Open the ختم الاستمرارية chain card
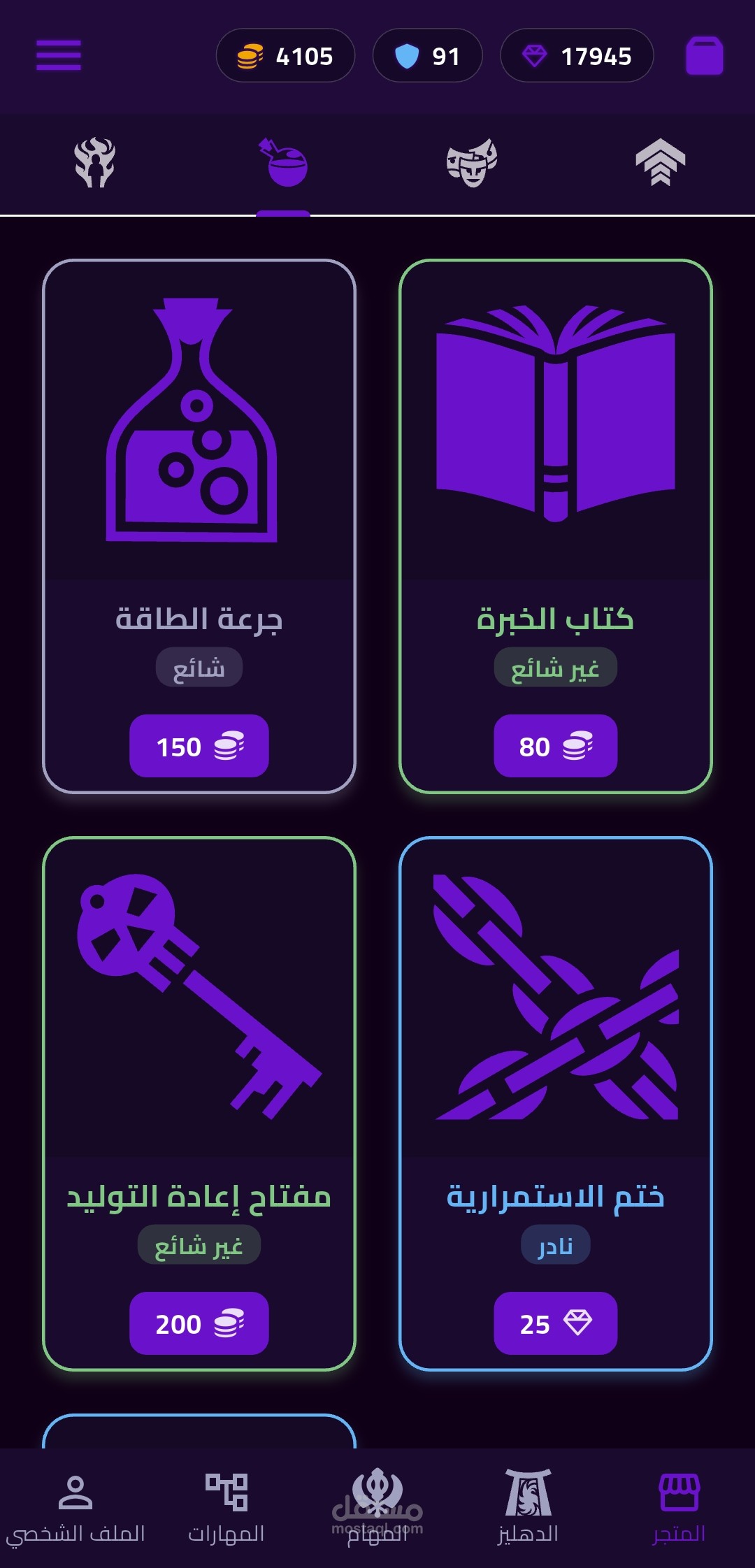The image size is (755, 1568). point(556,1103)
